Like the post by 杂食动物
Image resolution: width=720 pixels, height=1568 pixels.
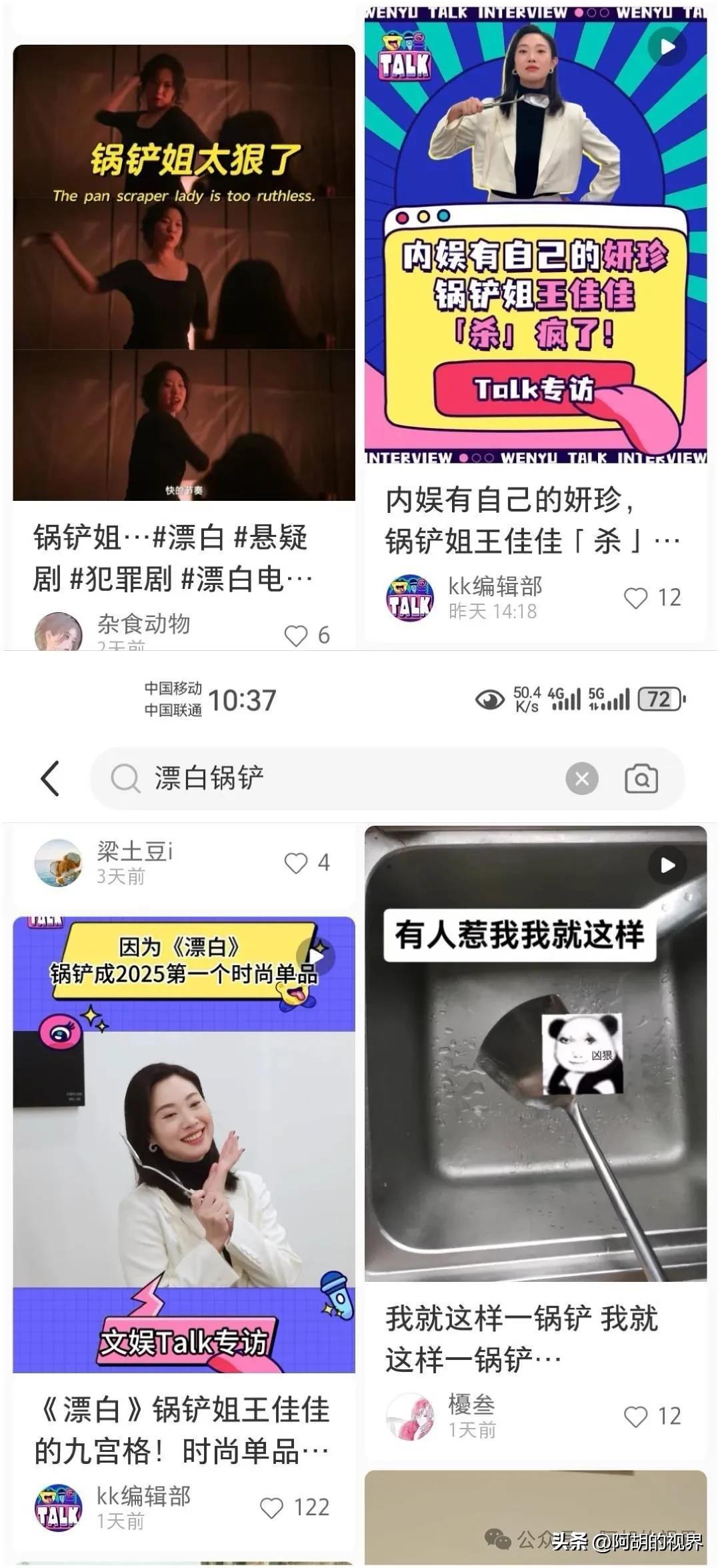[296, 636]
